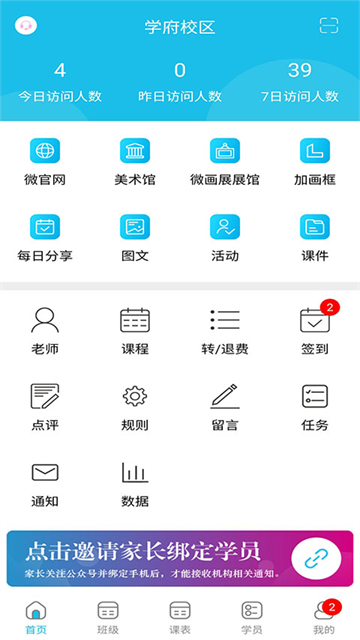
Task: Tap the invite parents to bind students banner
Action: click(x=180, y=558)
